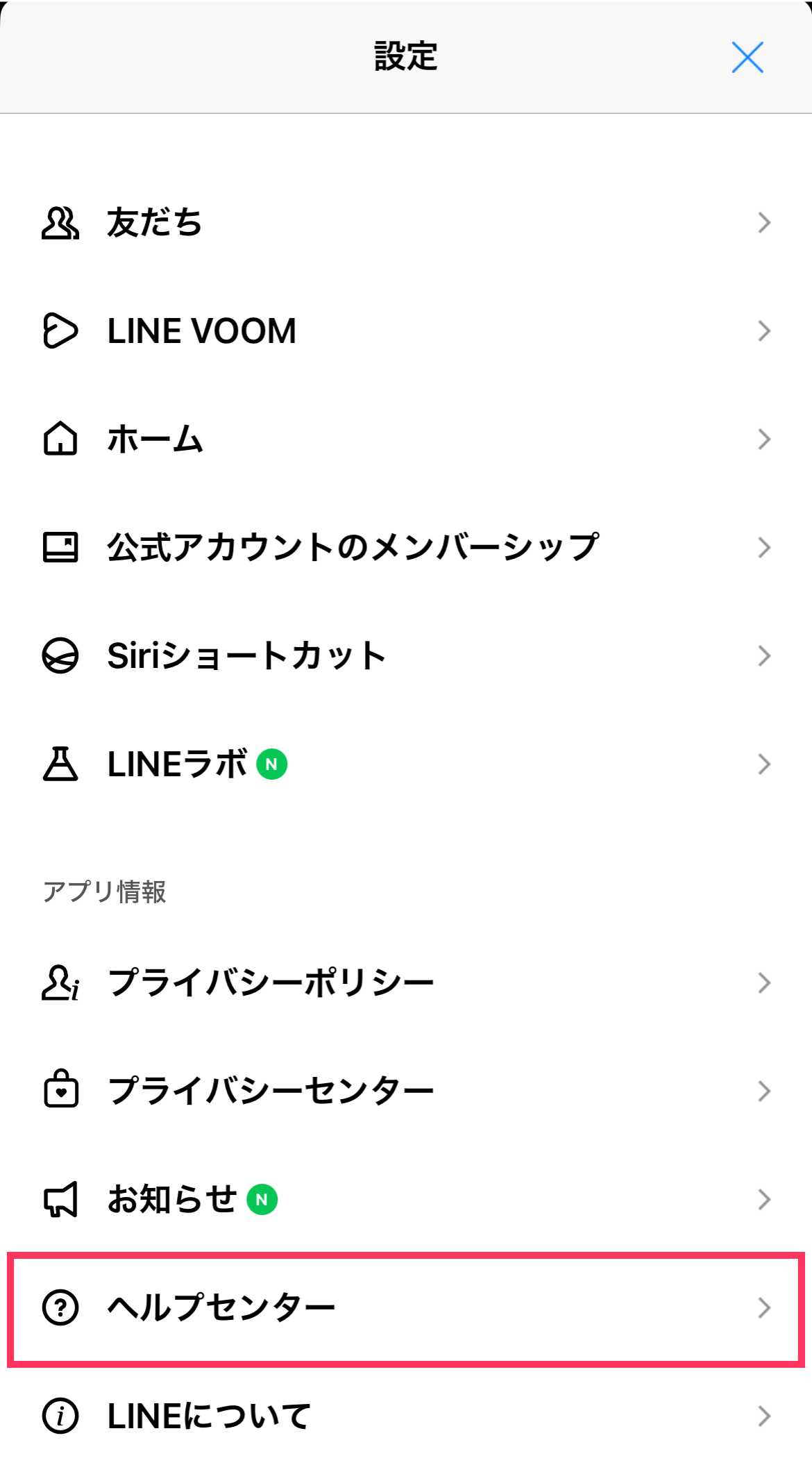
Task: Open ヘルプセンター
Action: pyautogui.click(x=406, y=1308)
